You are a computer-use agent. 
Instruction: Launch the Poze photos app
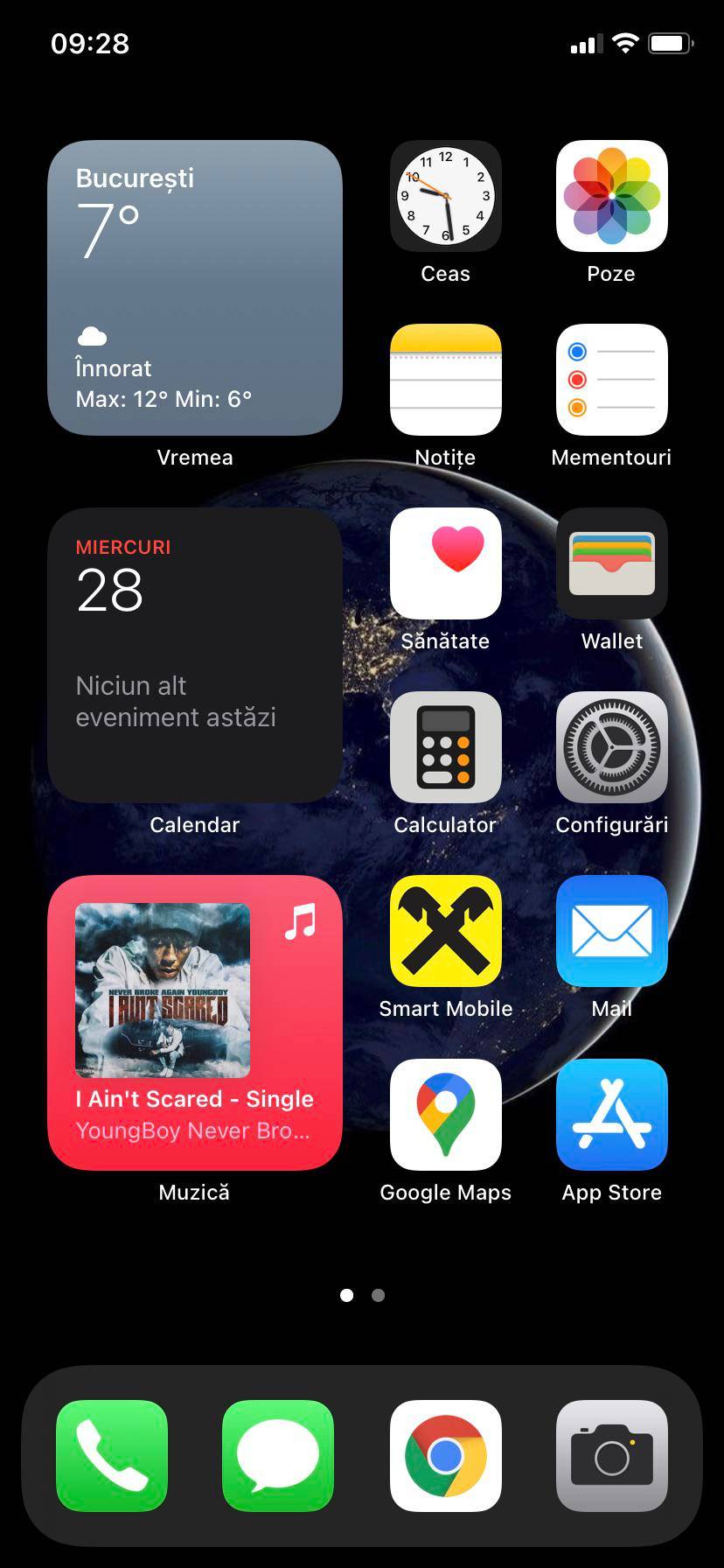611,195
